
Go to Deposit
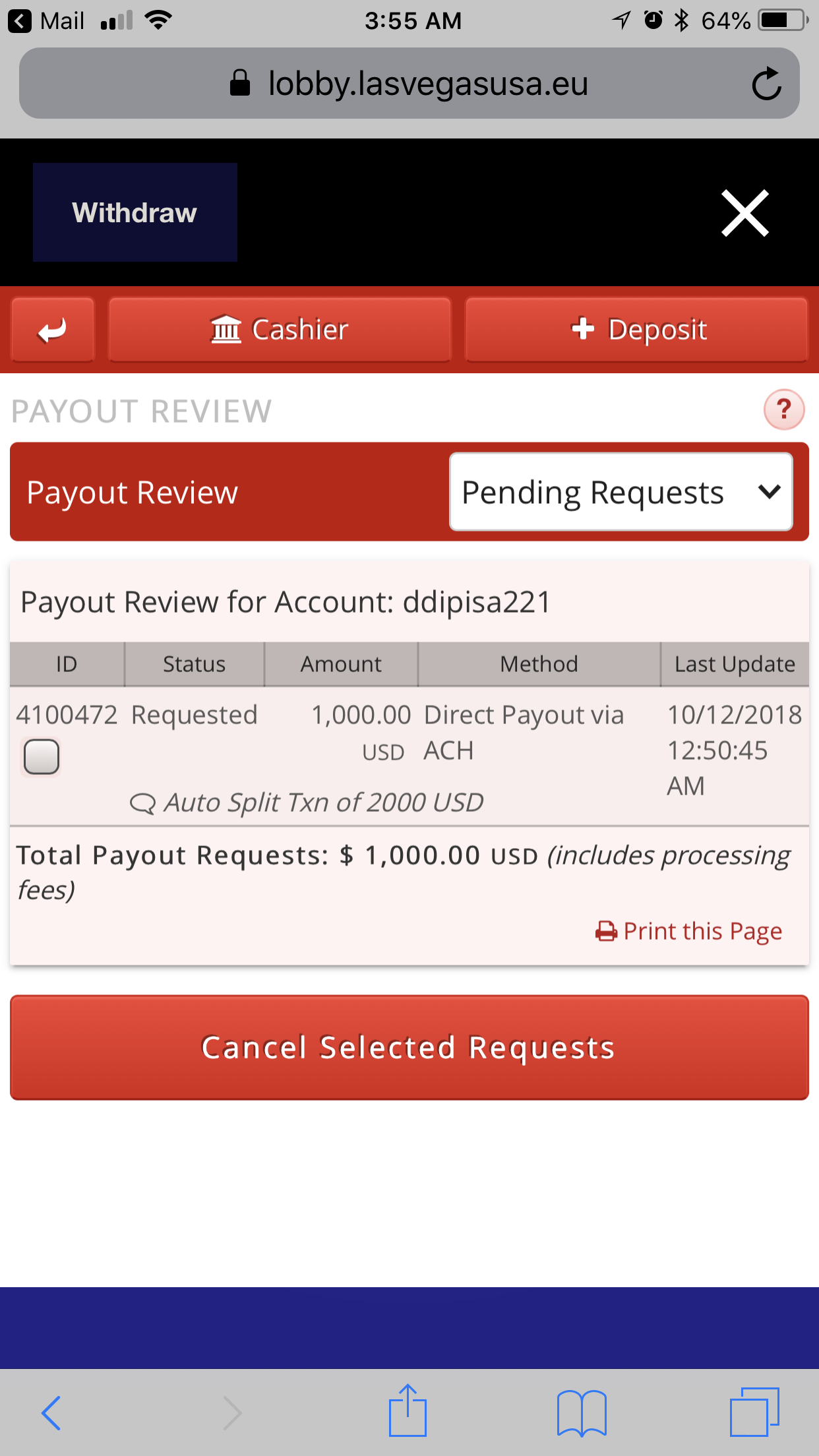coord(636,330)
